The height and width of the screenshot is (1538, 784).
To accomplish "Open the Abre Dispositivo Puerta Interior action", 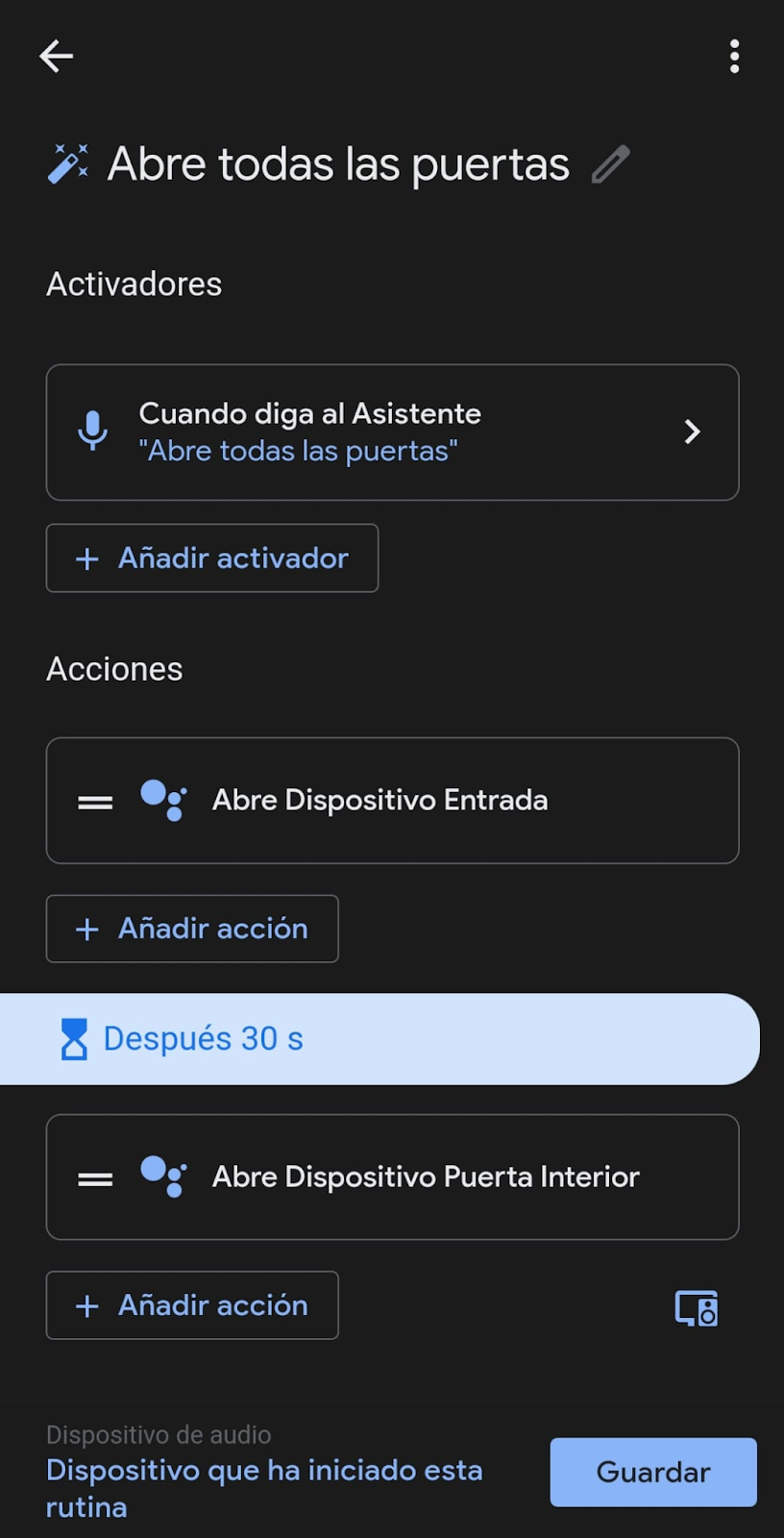I will [x=392, y=1178].
